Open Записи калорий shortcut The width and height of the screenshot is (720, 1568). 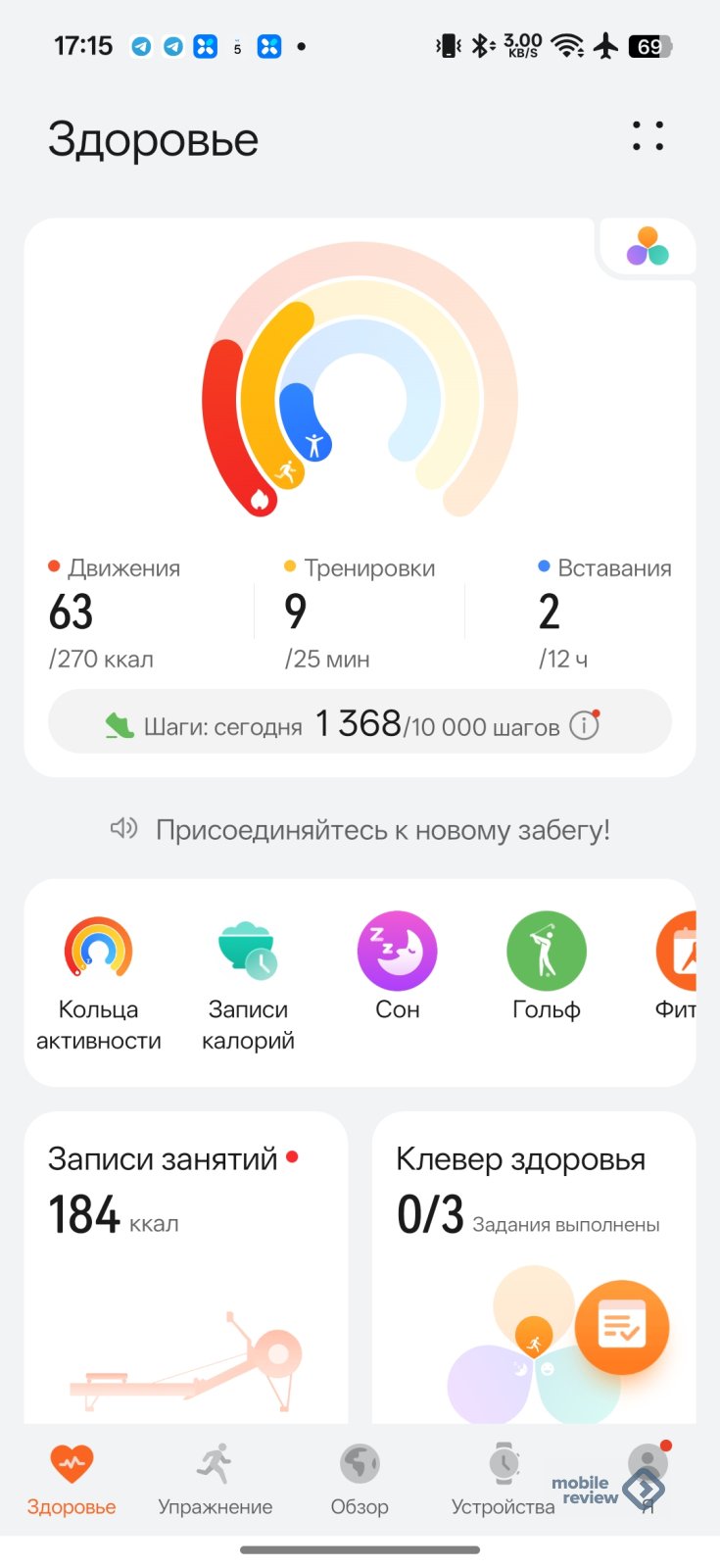pyautogui.click(x=248, y=981)
